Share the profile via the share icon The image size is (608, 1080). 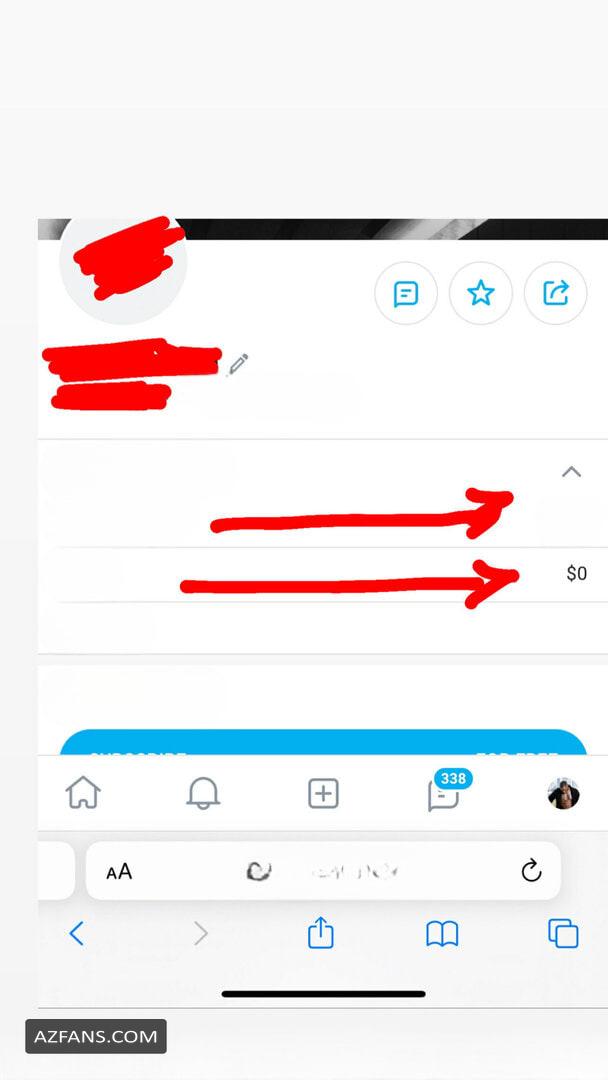[x=556, y=293]
